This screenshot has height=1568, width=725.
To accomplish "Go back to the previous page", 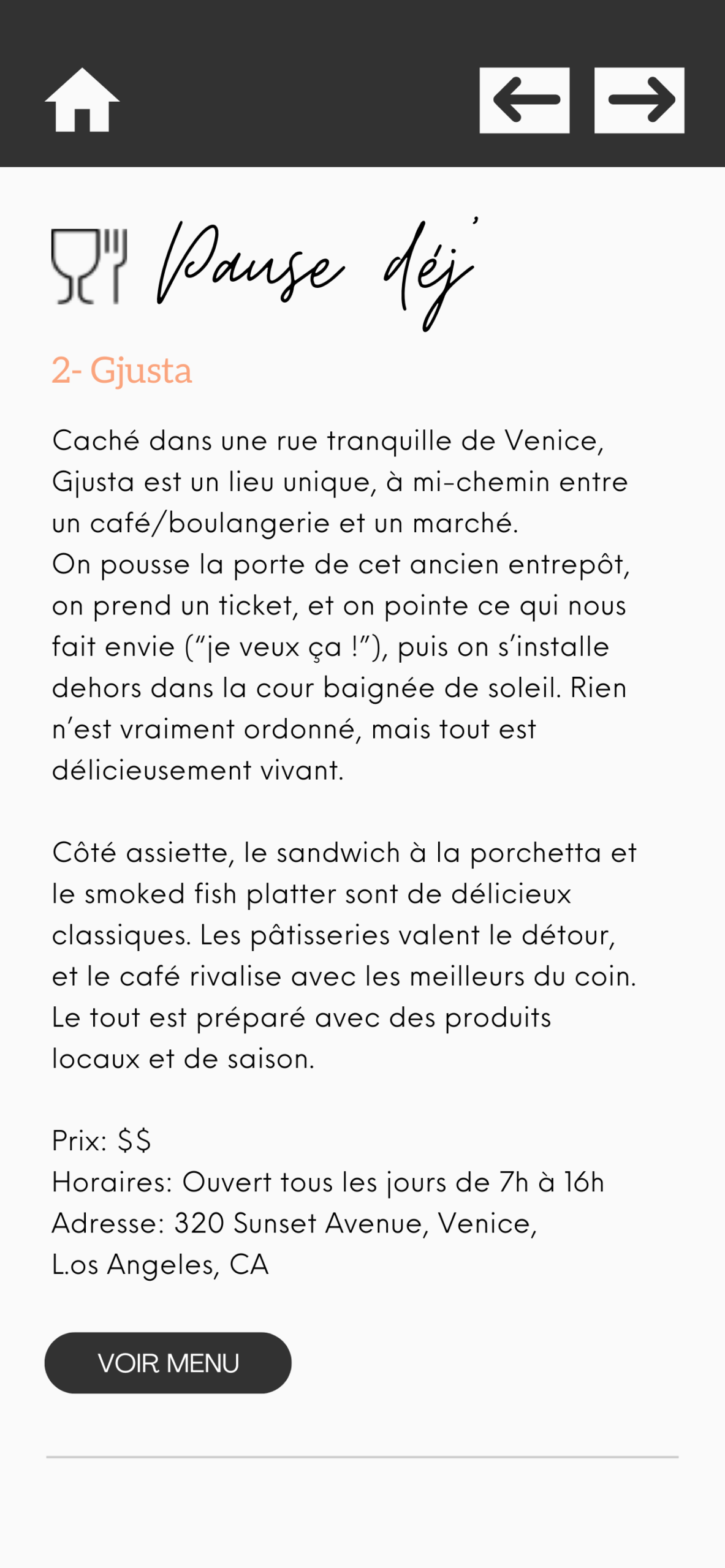I will tap(524, 100).
